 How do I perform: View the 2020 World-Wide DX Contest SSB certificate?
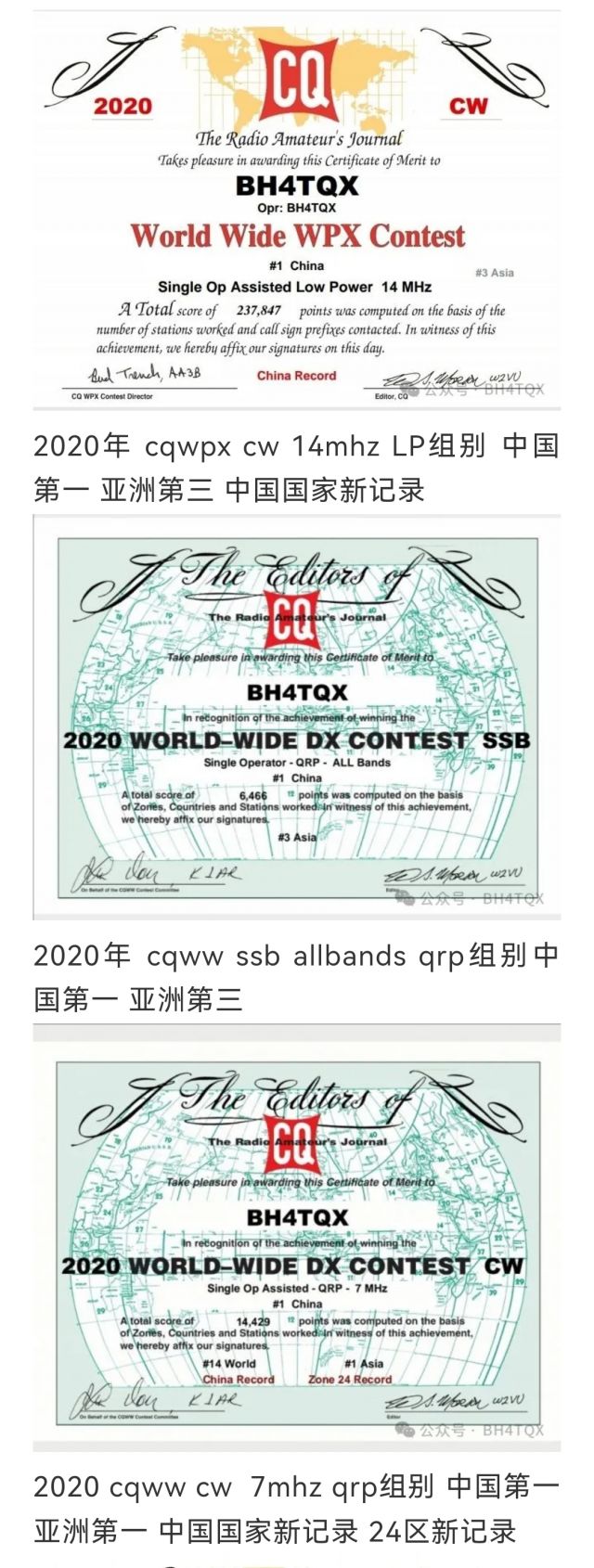coord(297,716)
